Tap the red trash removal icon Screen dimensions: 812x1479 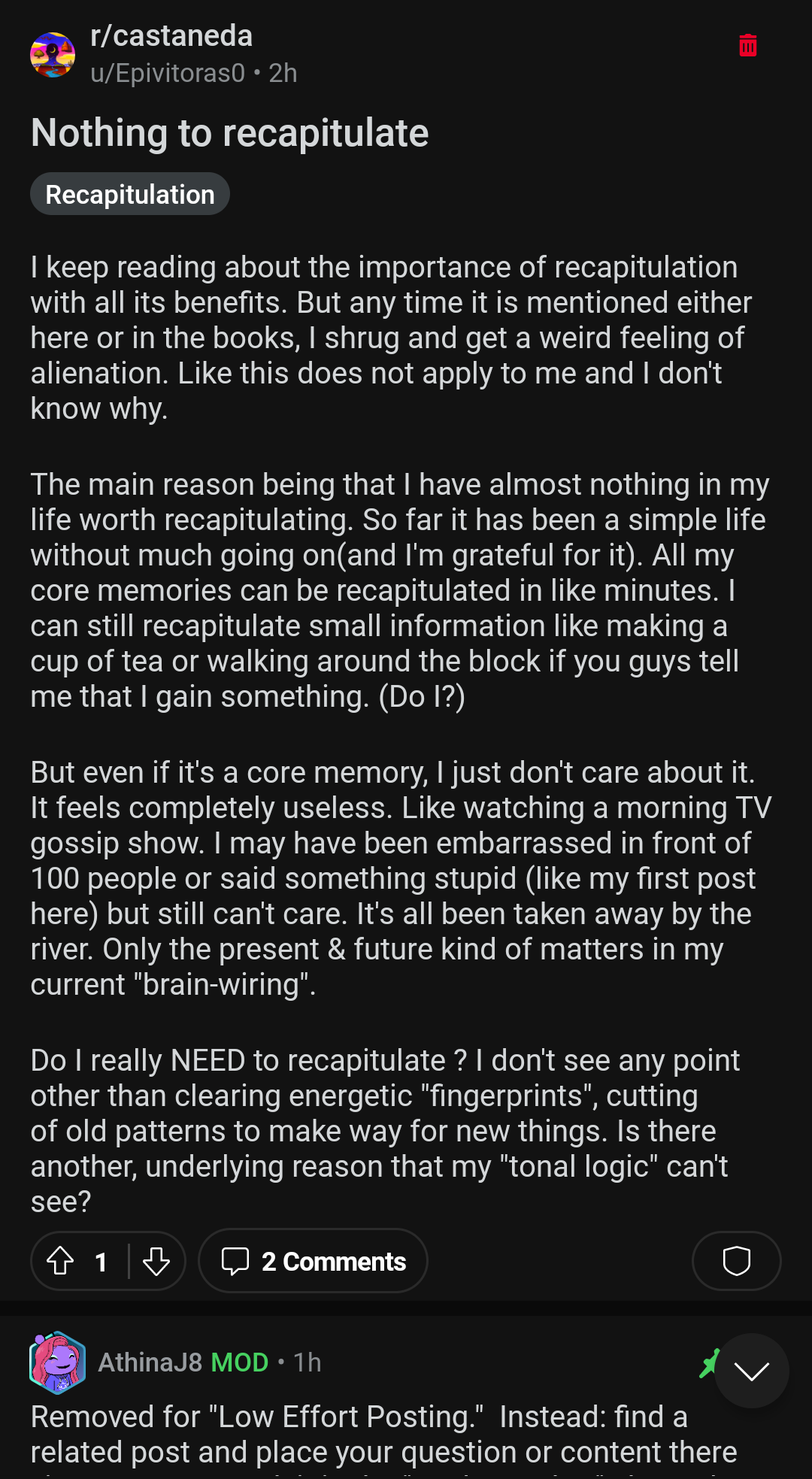pos(747,46)
